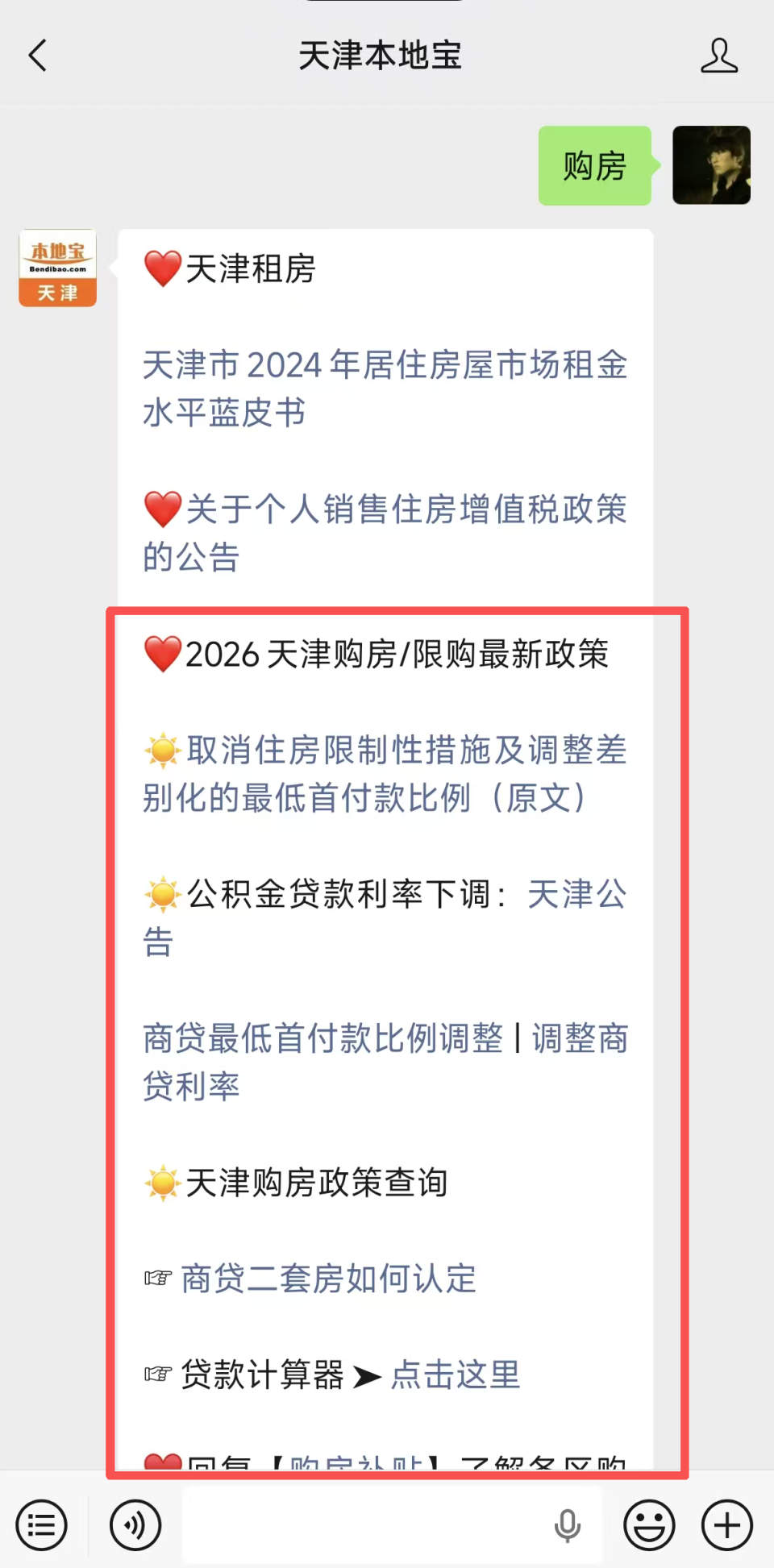Open the chat keyboard menu icon
The width and height of the screenshot is (774, 1568).
click(x=42, y=1524)
